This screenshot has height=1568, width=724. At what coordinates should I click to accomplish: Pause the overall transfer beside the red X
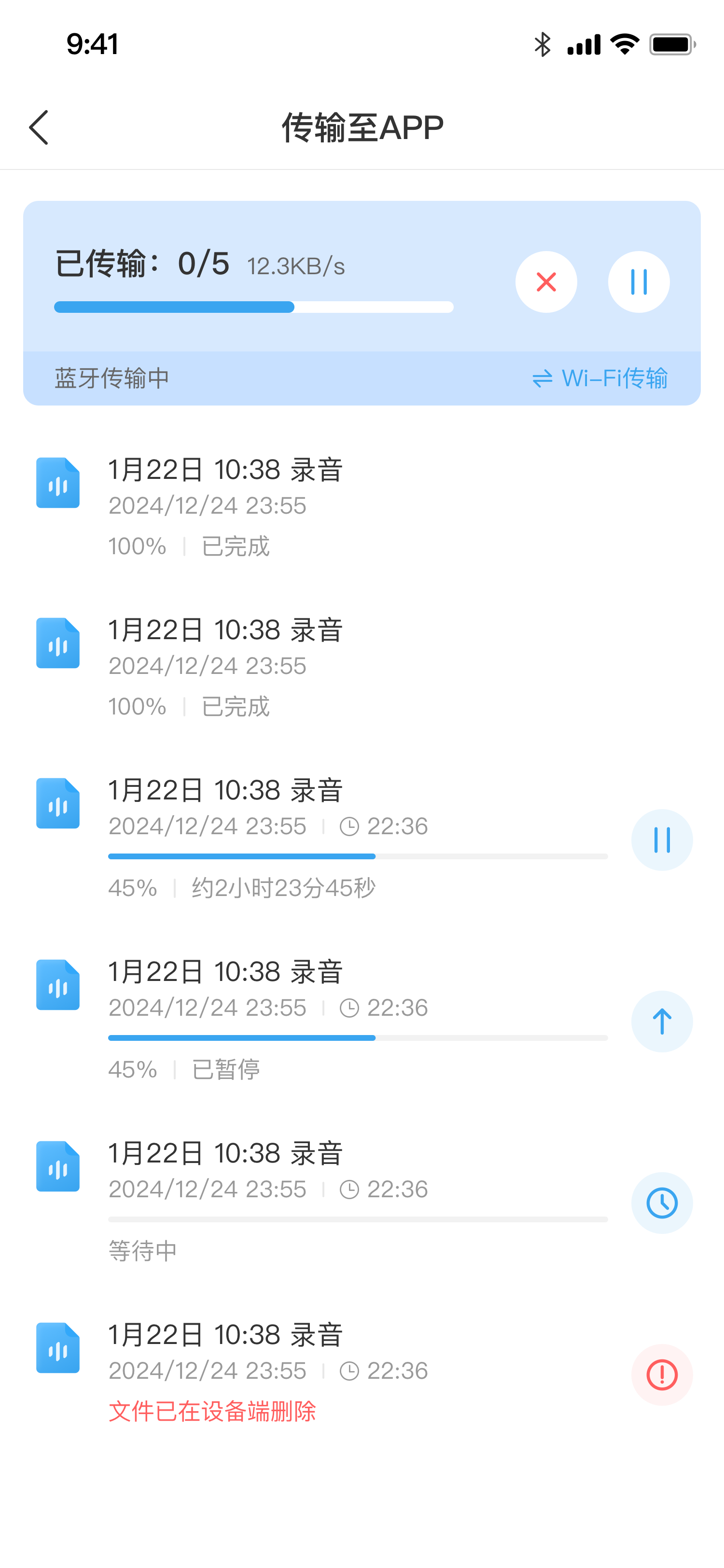638,282
